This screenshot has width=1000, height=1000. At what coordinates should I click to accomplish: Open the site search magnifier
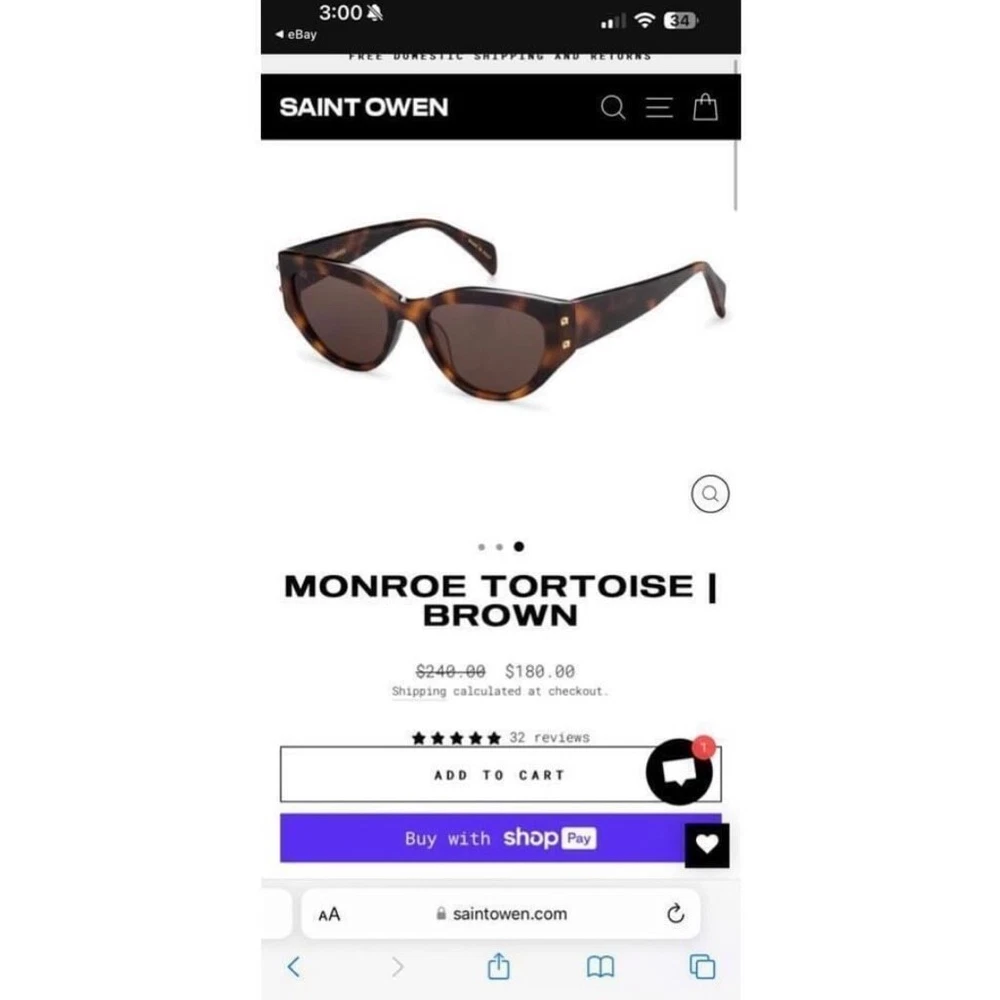612,107
